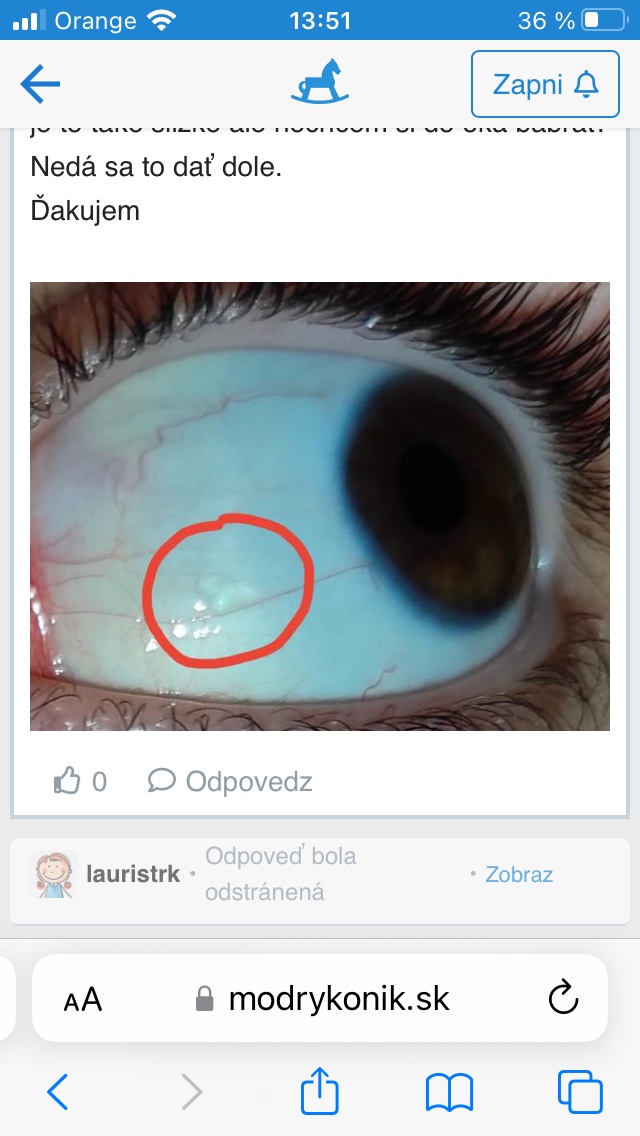Reply via Odpovedz
The image size is (640, 1136).
[230, 781]
